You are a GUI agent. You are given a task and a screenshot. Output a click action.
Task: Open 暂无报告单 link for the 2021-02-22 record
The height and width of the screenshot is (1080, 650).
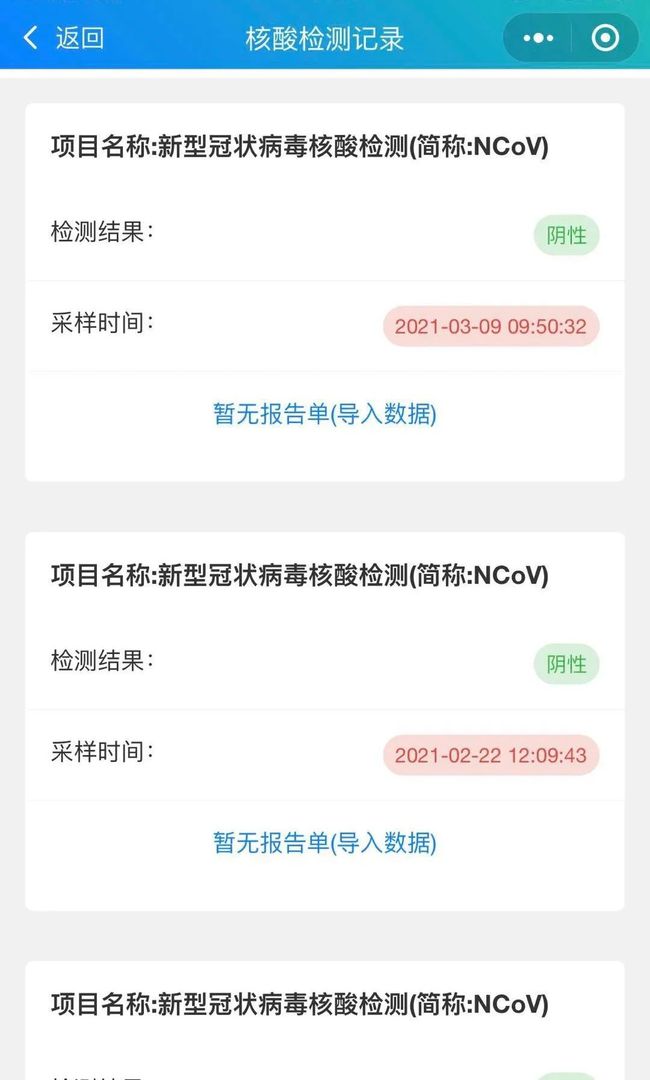click(x=324, y=843)
